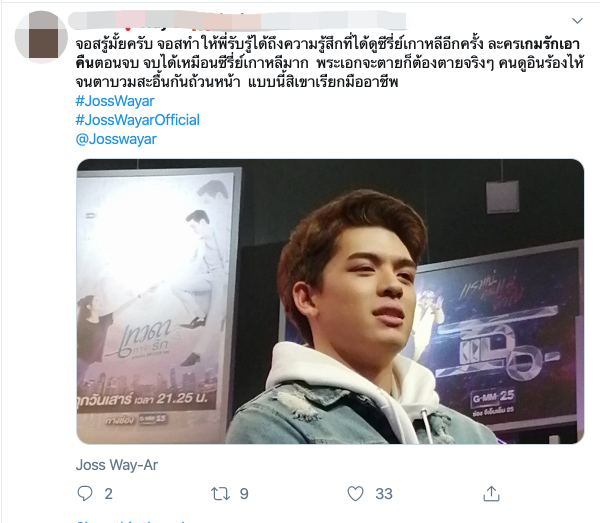Like this tweet with the heart
The height and width of the screenshot is (523, 600).
355,493
